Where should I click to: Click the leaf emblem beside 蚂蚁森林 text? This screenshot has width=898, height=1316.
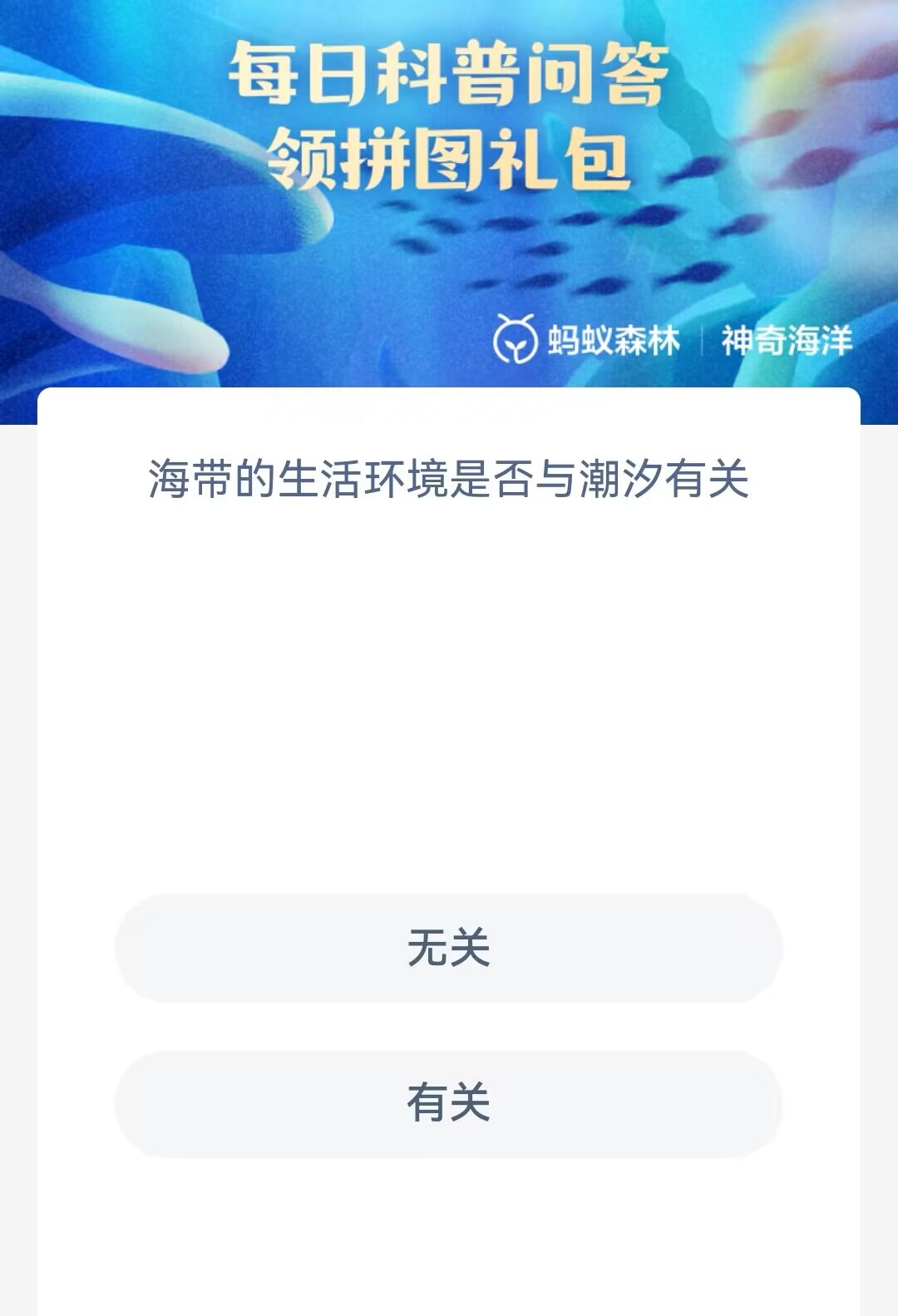516,339
